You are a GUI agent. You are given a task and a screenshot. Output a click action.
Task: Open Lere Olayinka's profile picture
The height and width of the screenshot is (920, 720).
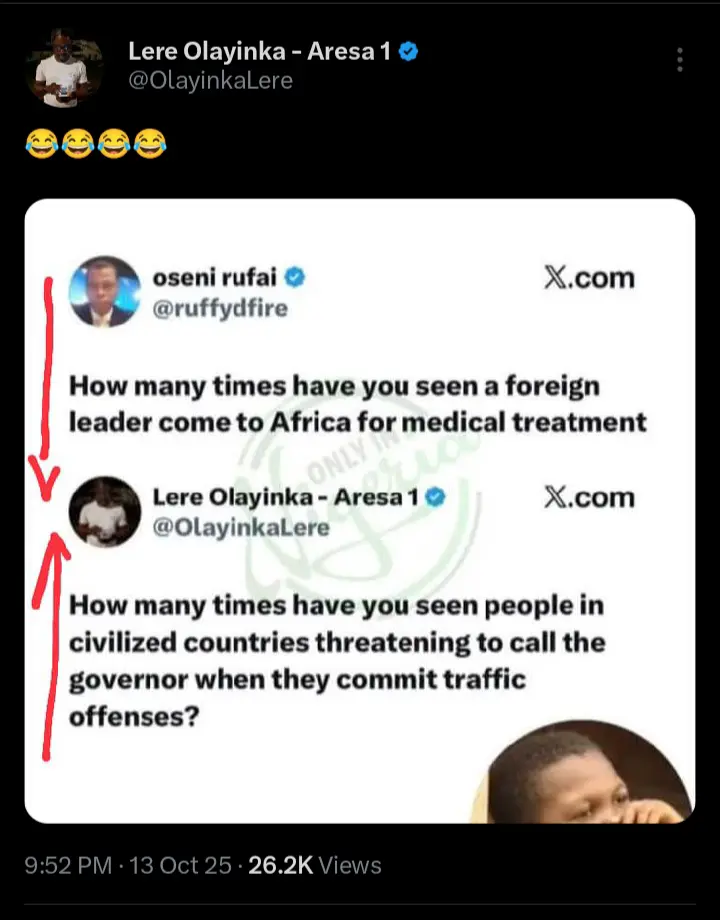[x=63, y=68]
